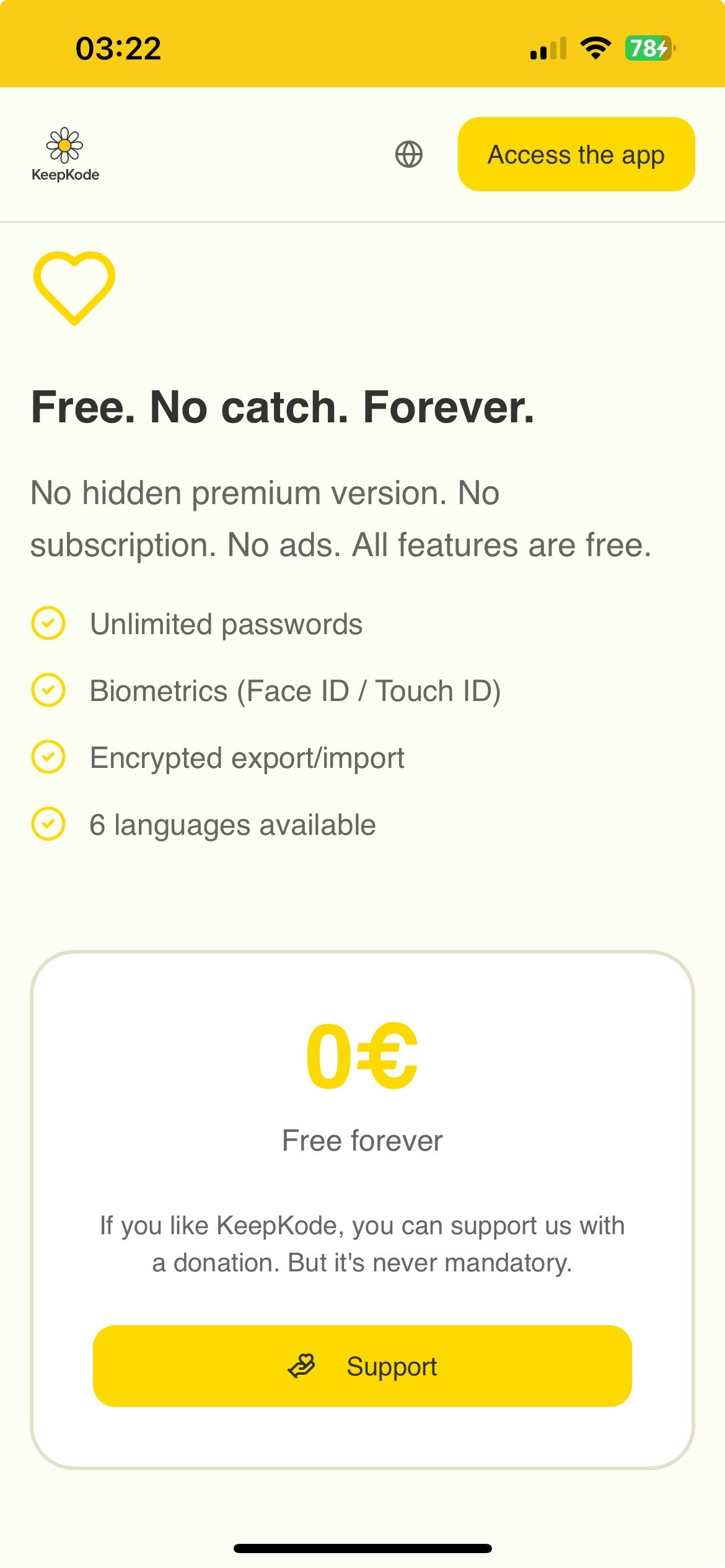Click the checkmark beside Unlimited passwords
Image resolution: width=725 pixels, height=1568 pixels.
tap(49, 624)
